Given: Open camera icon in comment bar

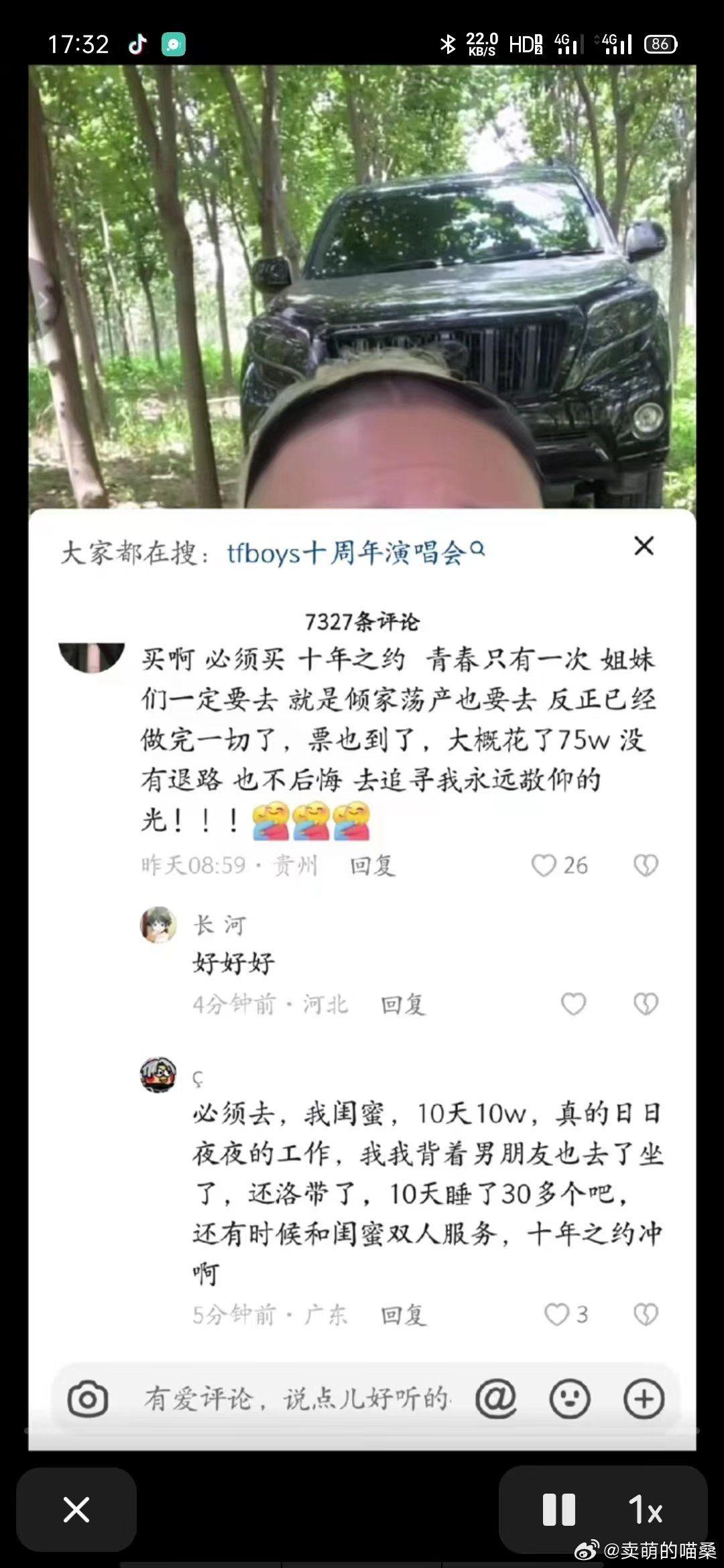Looking at the screenshot, I should tap(88, 1399).
